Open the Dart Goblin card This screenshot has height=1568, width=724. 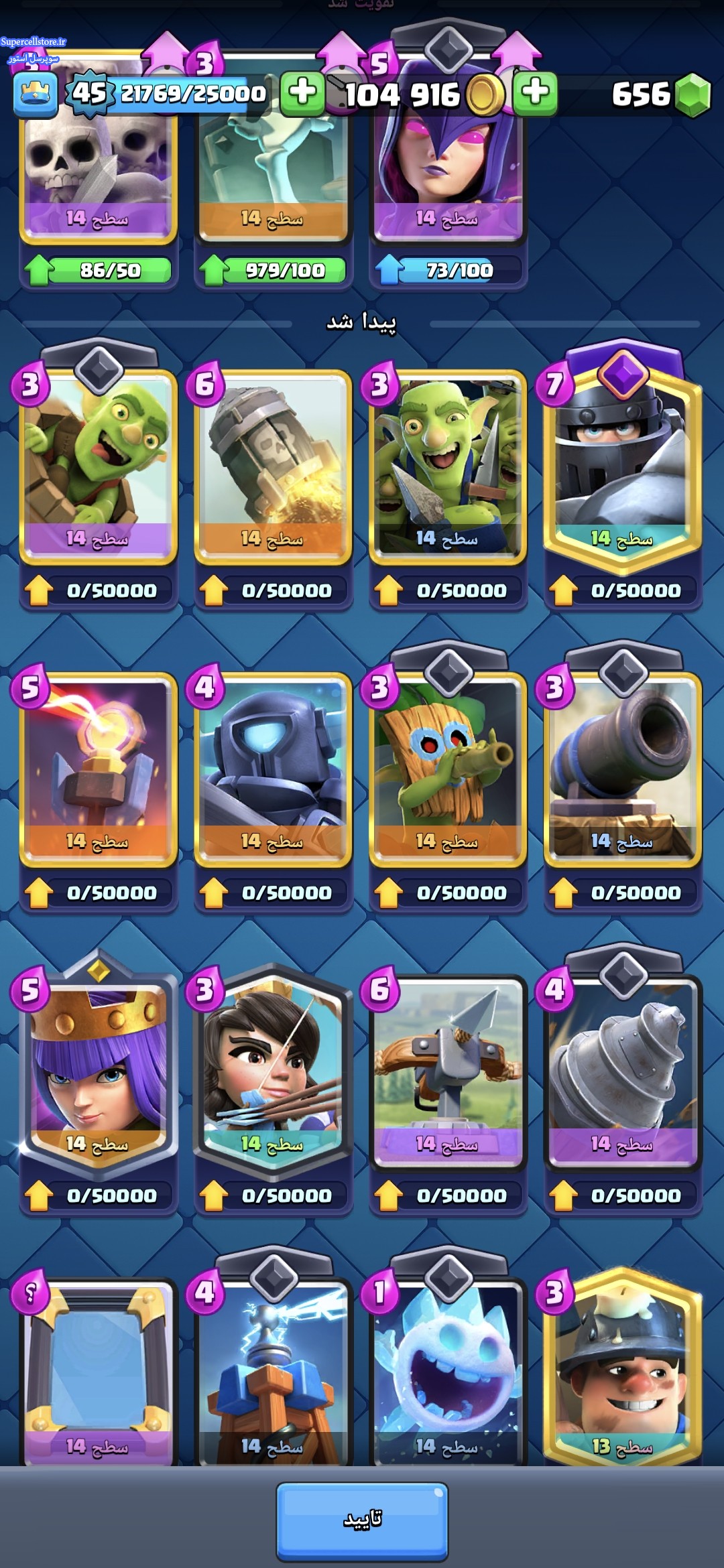[448, 769]
